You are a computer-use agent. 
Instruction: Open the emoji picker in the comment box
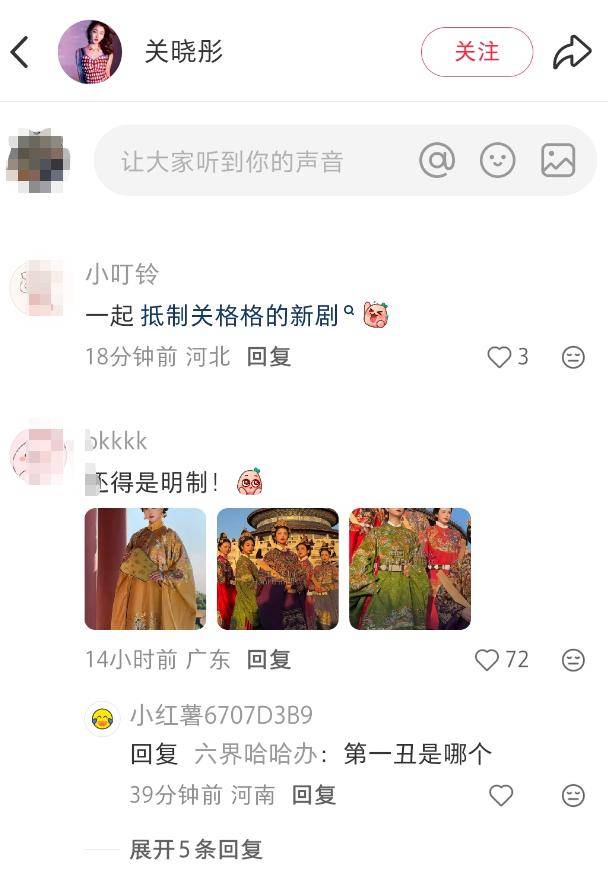click(497, 160)
